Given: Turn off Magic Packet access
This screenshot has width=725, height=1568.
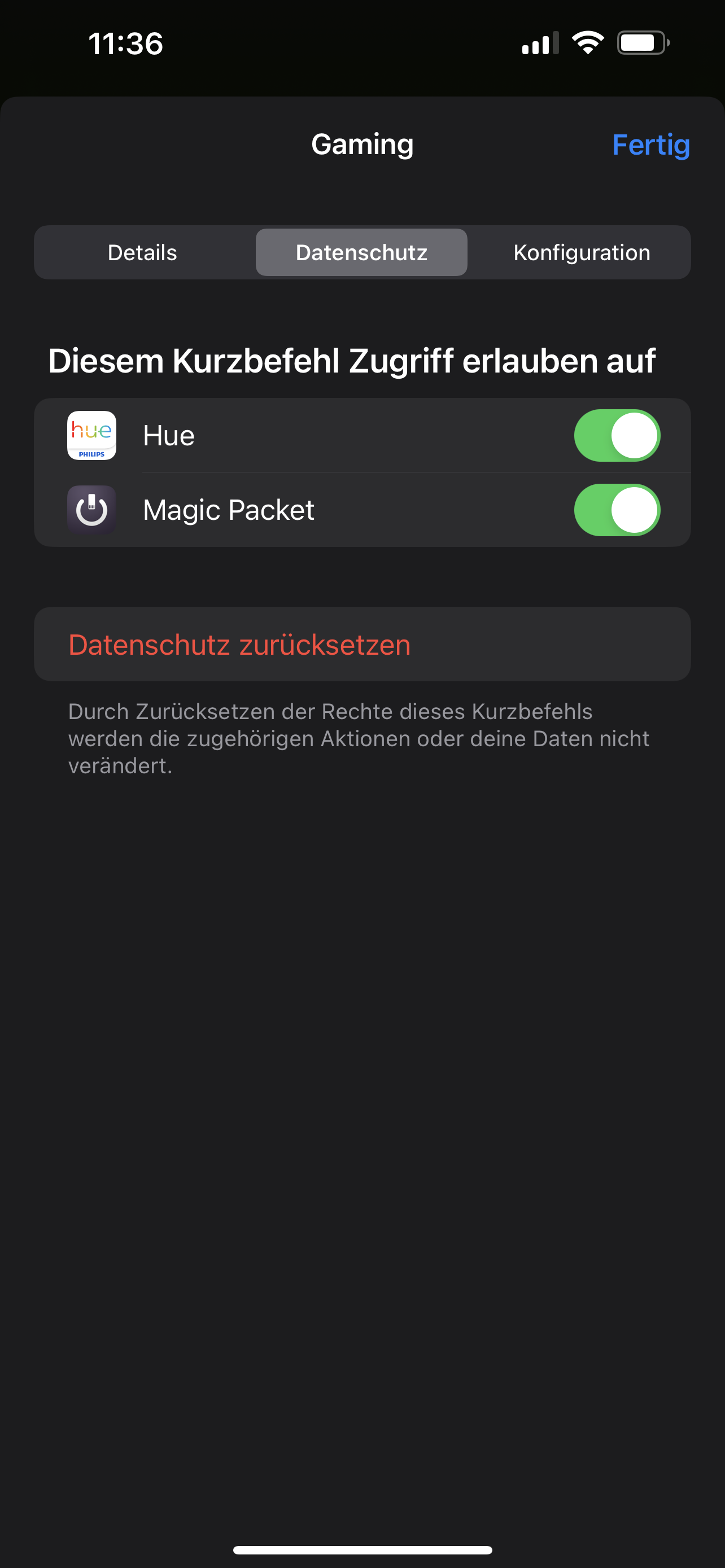Looking at the screenshot, I should tap(617, 510).
